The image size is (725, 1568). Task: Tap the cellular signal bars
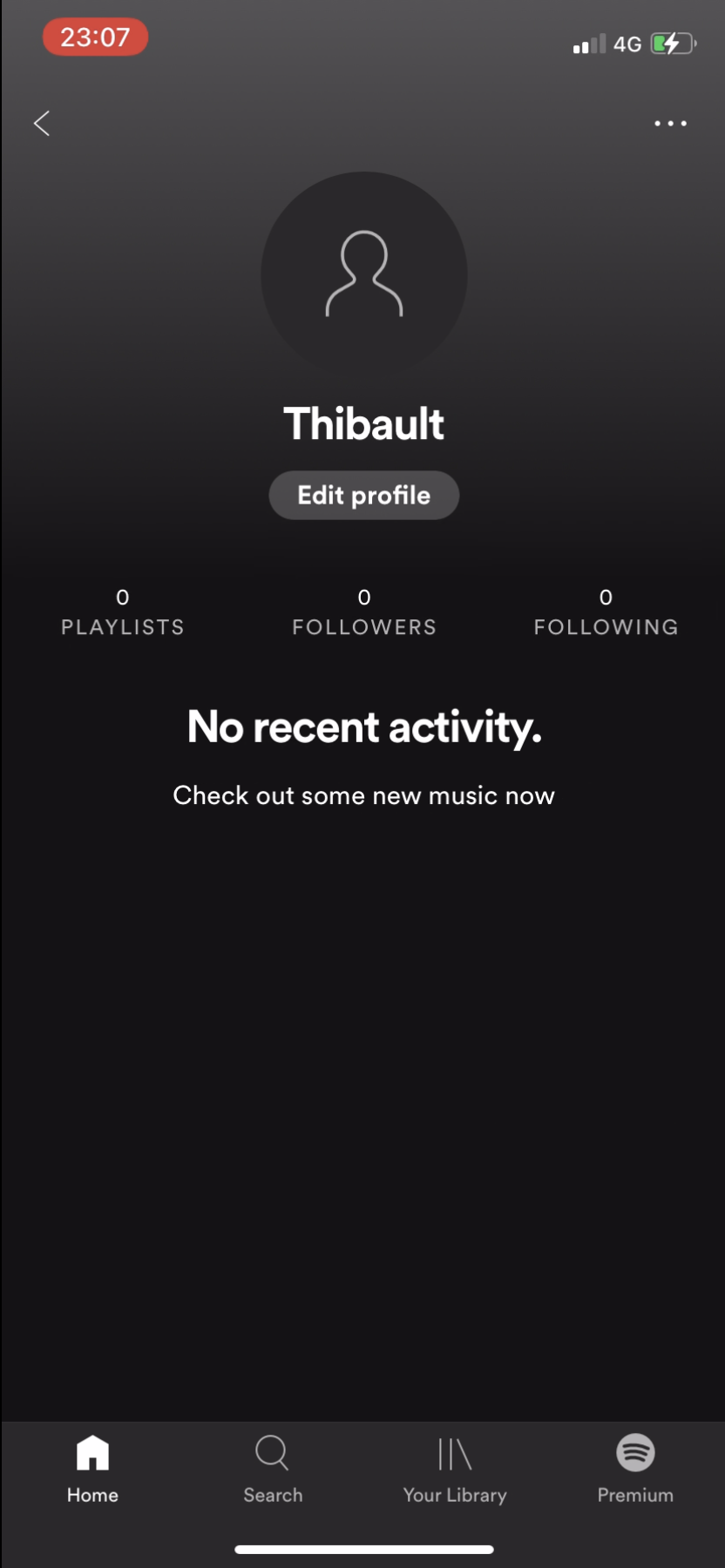coord(586,44)
